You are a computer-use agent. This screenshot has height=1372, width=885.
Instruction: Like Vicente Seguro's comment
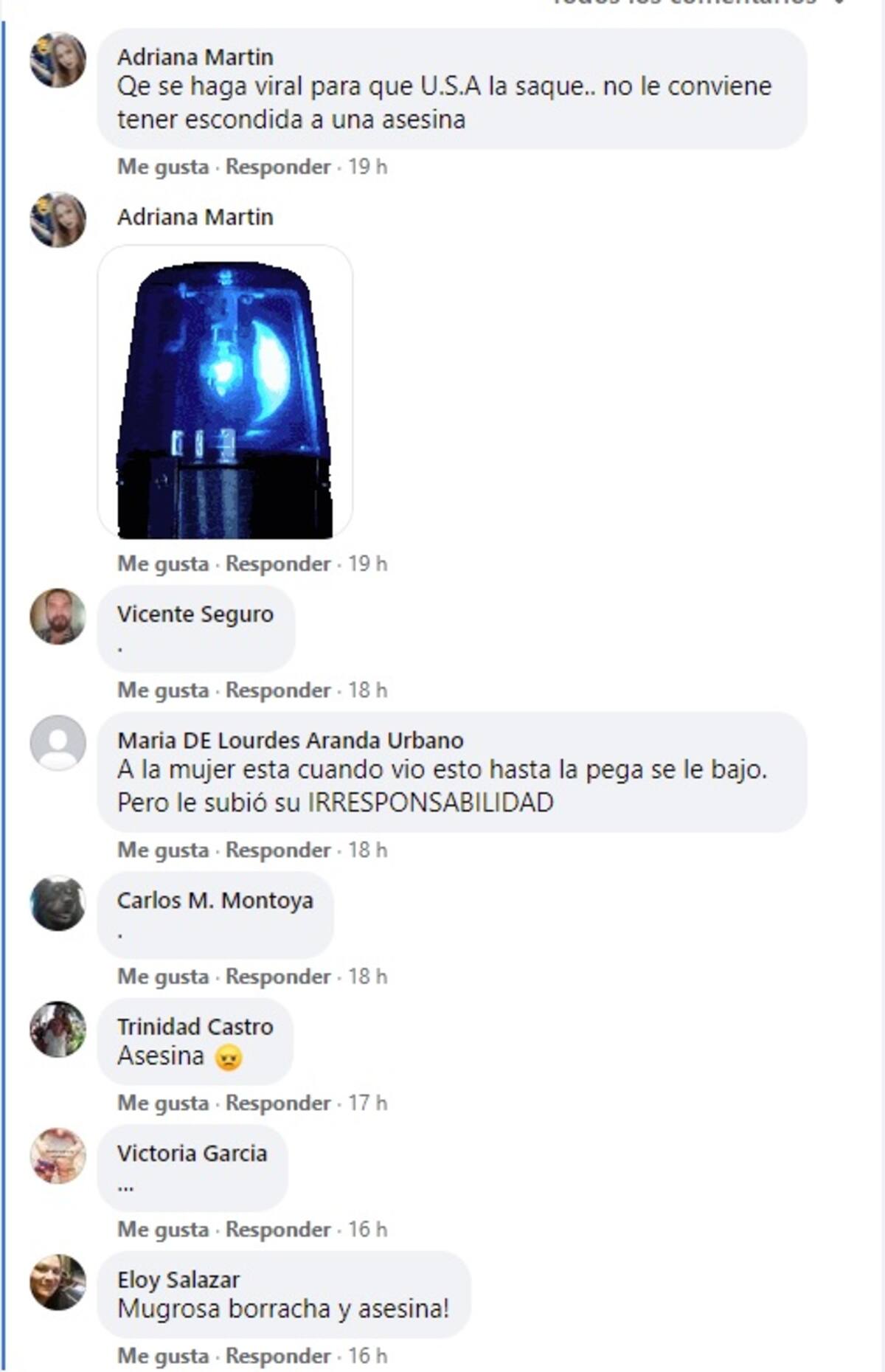pyautogui.click(x=163, y=690)
